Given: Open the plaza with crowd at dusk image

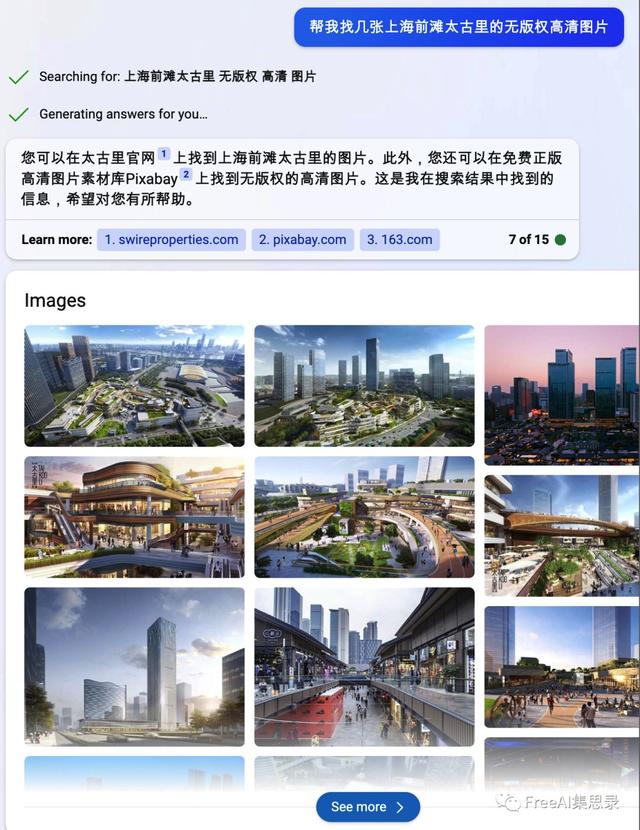Looking at the screenshot, I should pos(561,666).
